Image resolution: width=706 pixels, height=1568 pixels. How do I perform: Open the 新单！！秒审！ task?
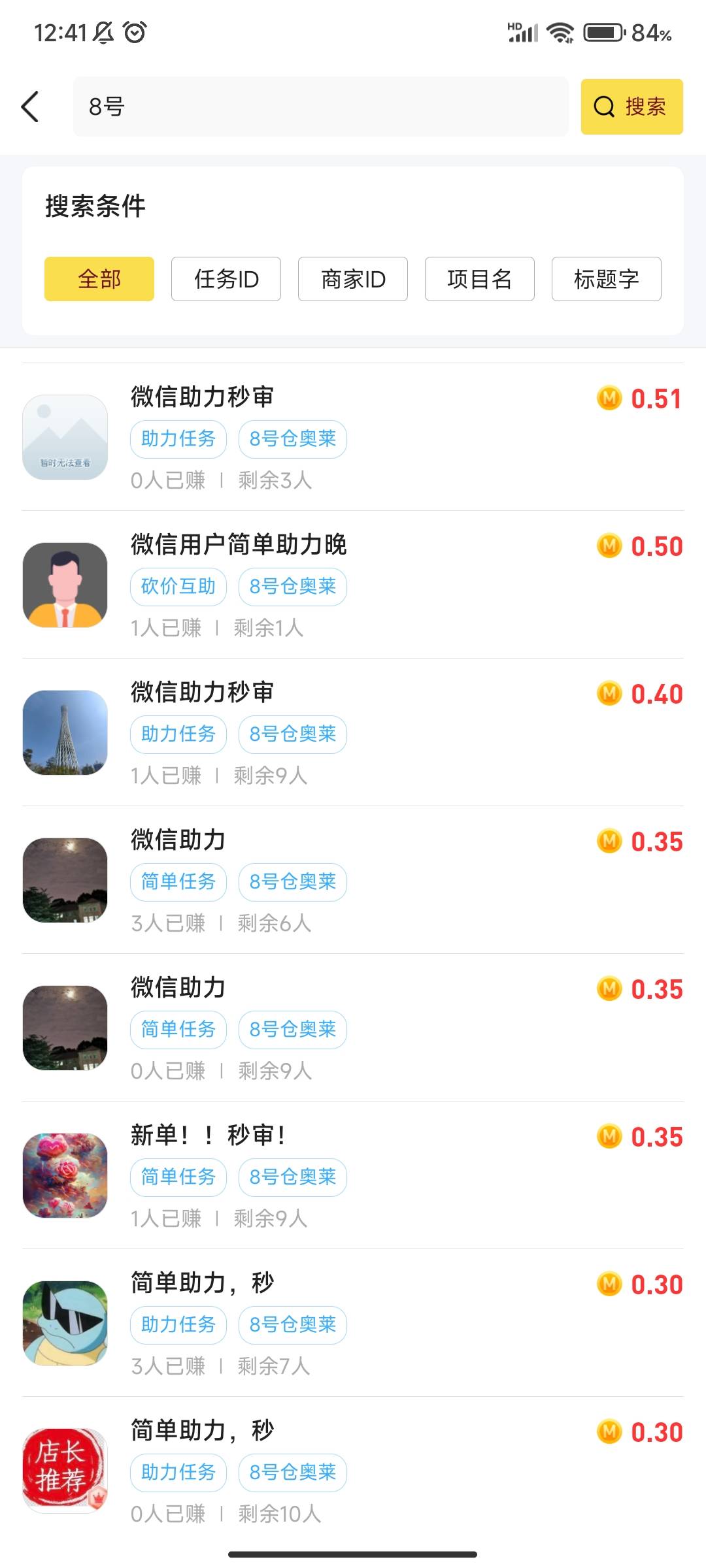point(353,1175)
